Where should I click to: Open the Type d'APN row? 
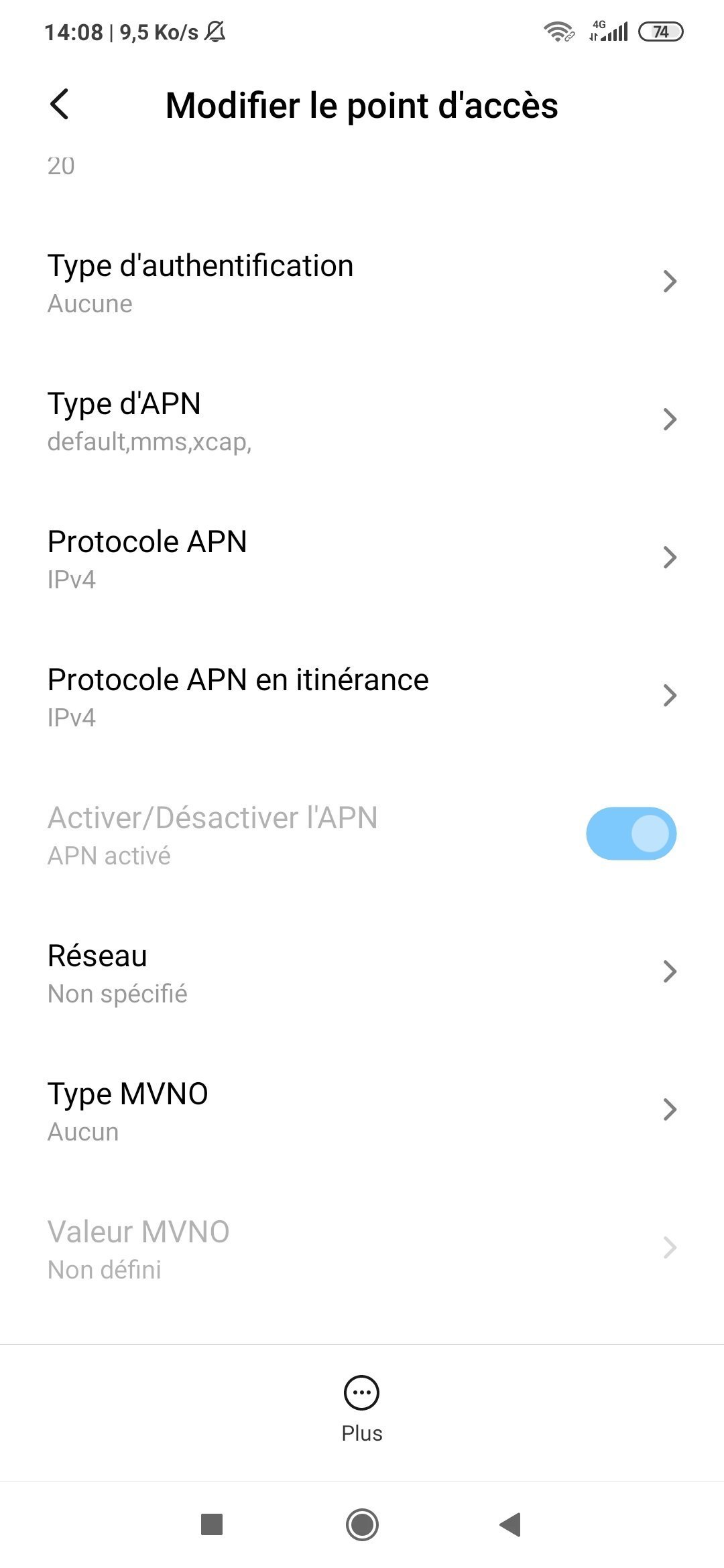point(362,421)
